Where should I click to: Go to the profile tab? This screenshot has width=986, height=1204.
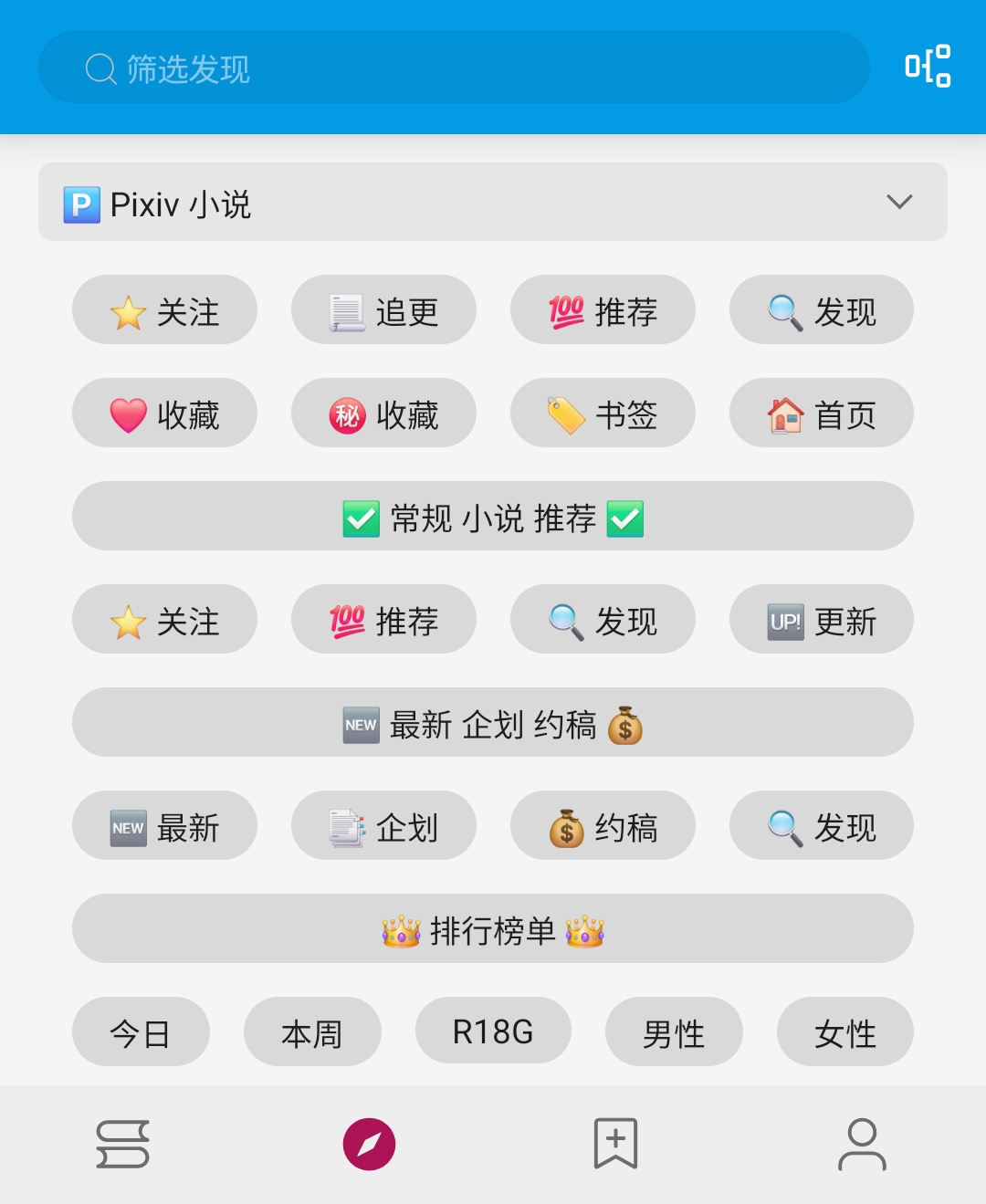coord(862,1144)
